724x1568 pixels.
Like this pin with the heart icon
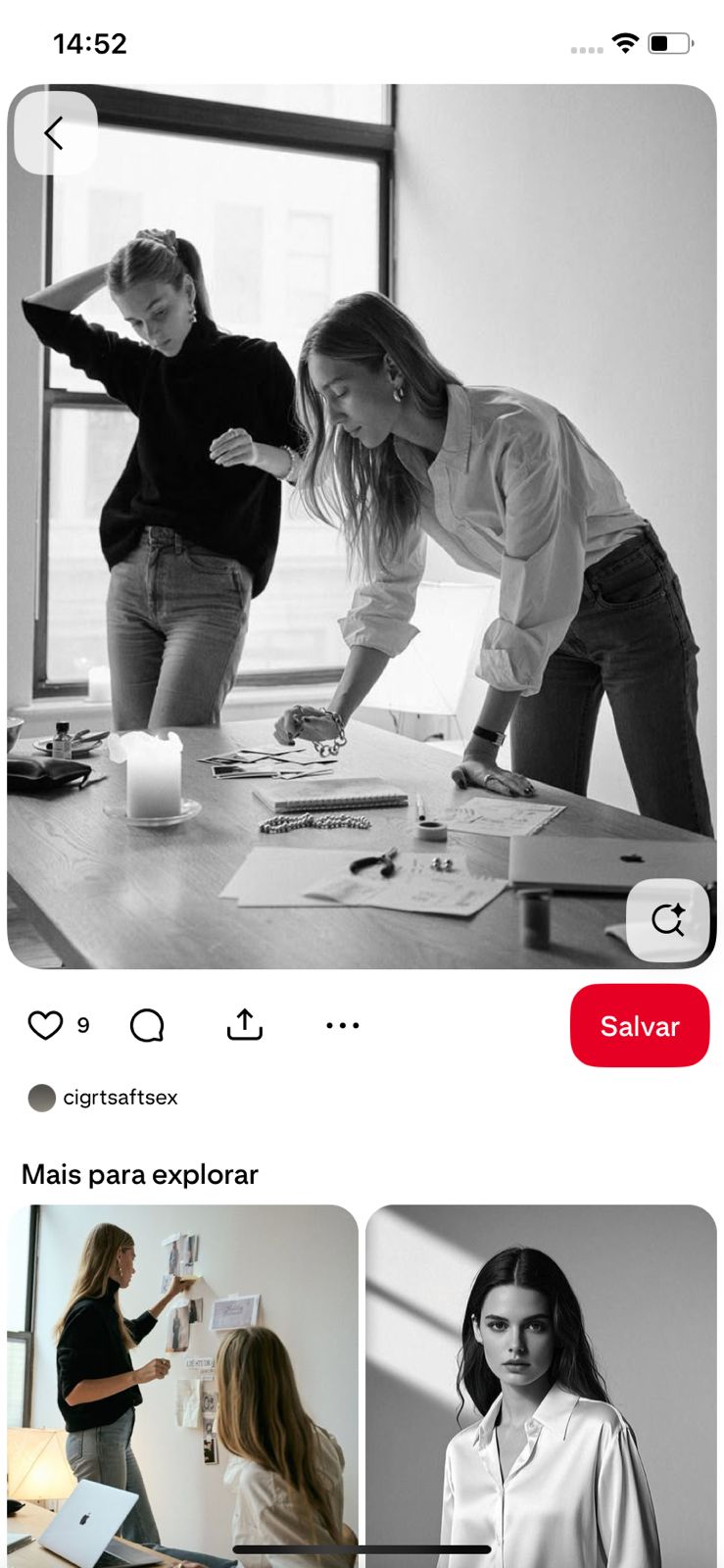coord(45,1025)
